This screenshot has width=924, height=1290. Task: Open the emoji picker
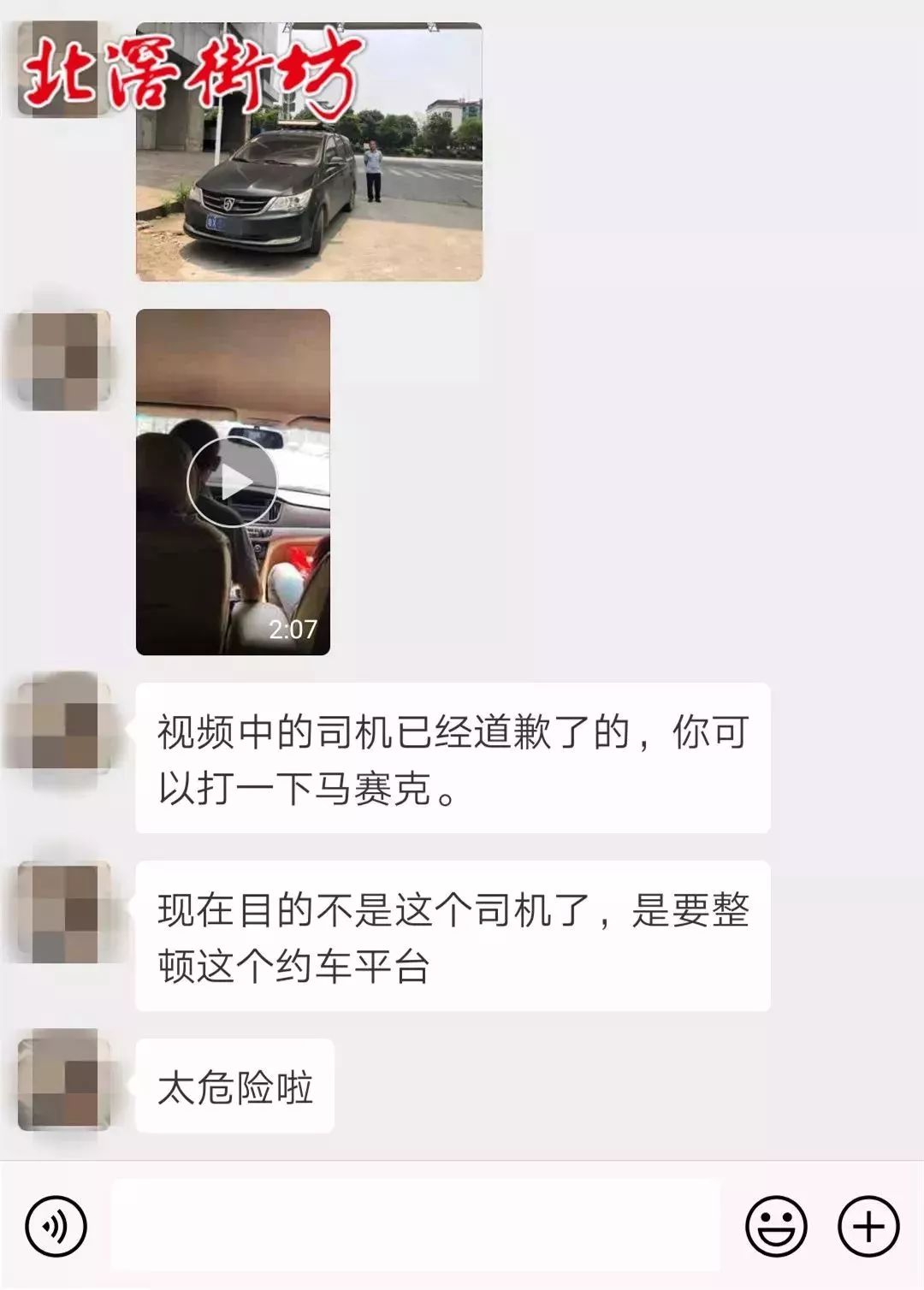[x=776, y=1226]
